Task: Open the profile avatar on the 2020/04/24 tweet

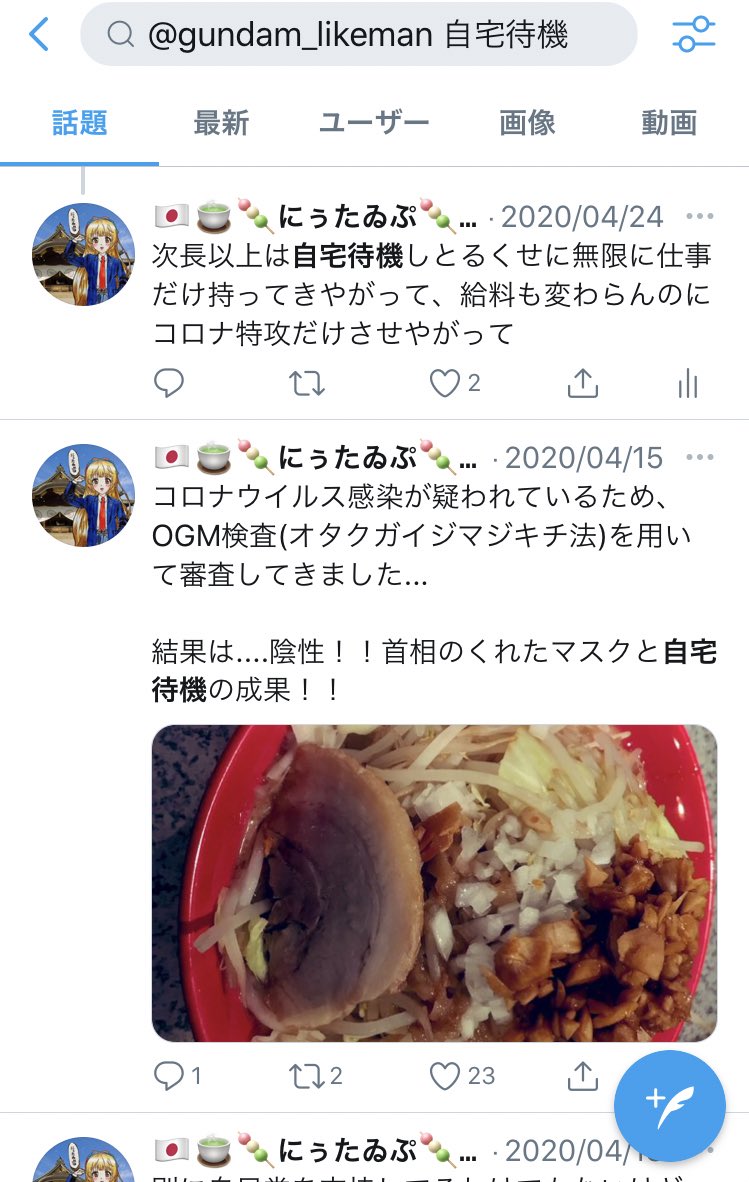Action: pos(83,254)
